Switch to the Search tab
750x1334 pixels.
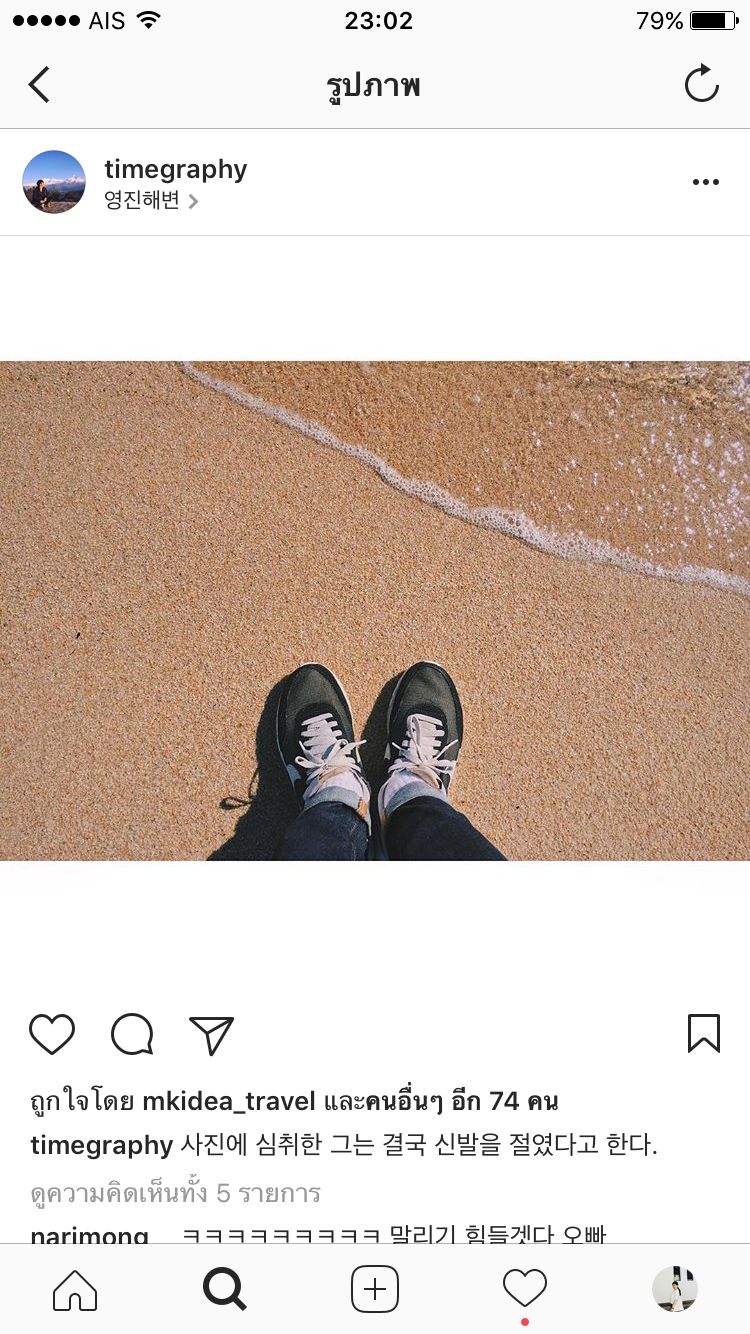pyautogui.click(x=225, y=1290)
